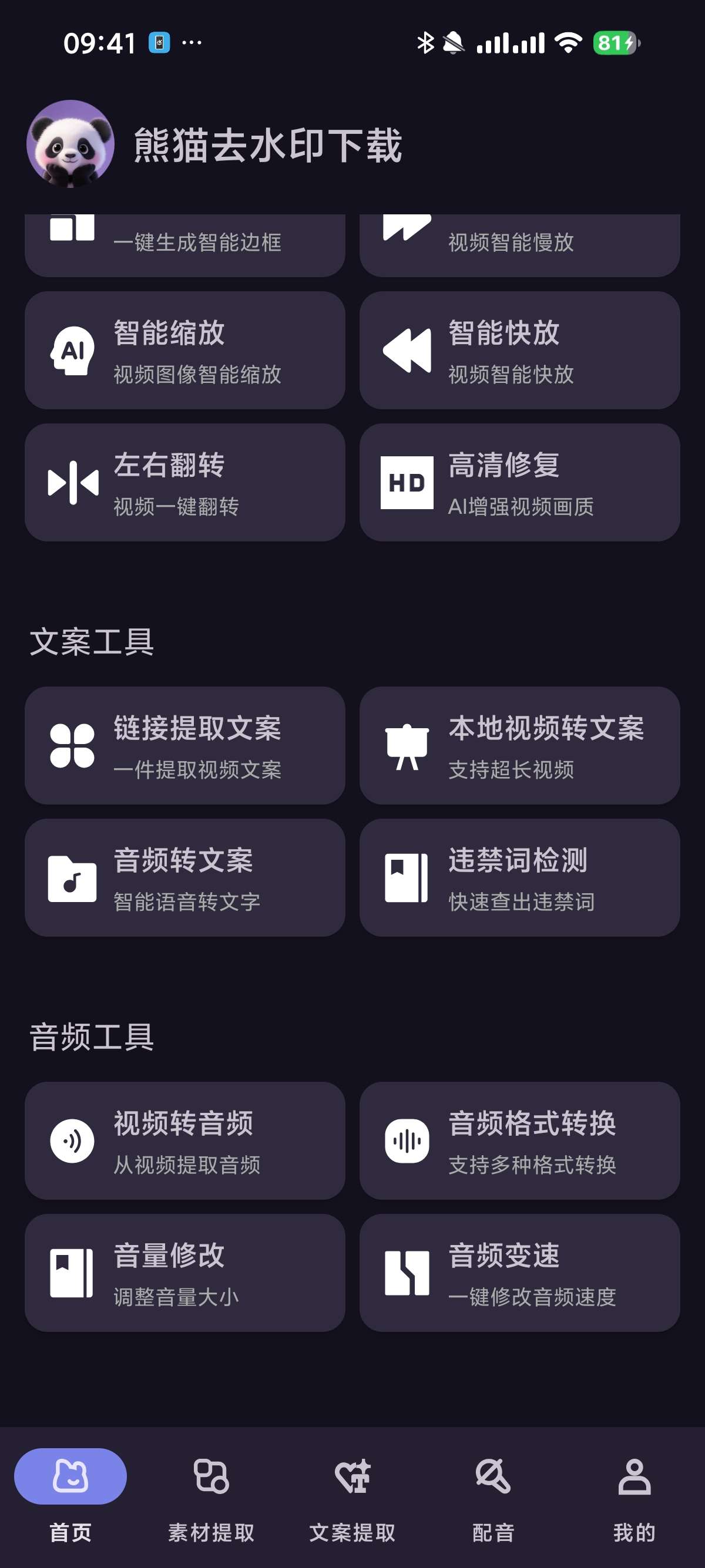Select the 左右翻转 flip tool
Image resolution: width=705 pixels, height=1568 pixels.
184,483
